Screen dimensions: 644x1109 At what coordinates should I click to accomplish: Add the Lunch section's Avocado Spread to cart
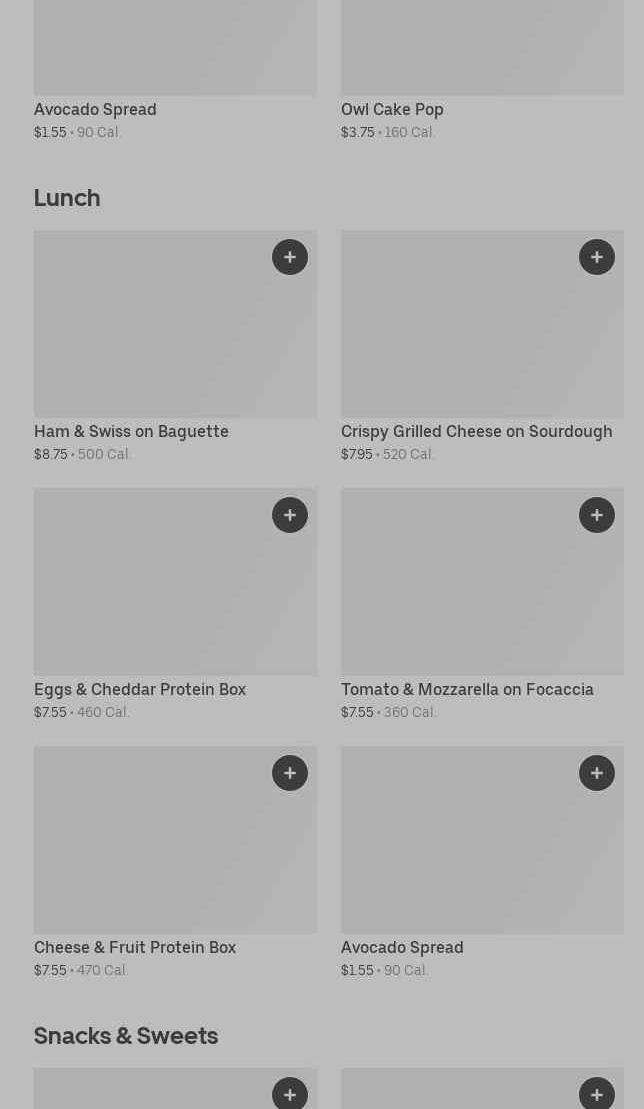(597, 773)
